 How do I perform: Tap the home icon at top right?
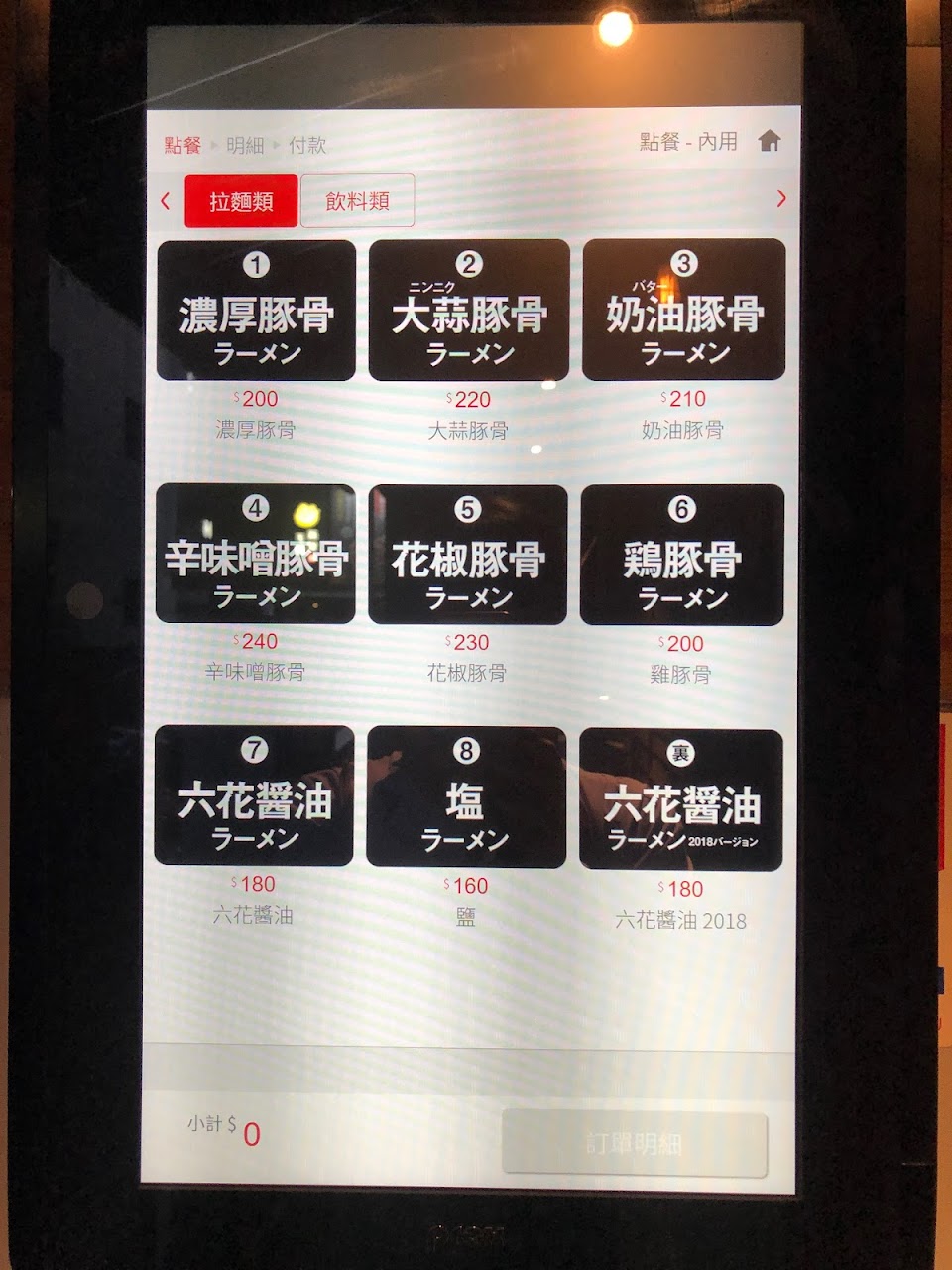click(770, 141)
